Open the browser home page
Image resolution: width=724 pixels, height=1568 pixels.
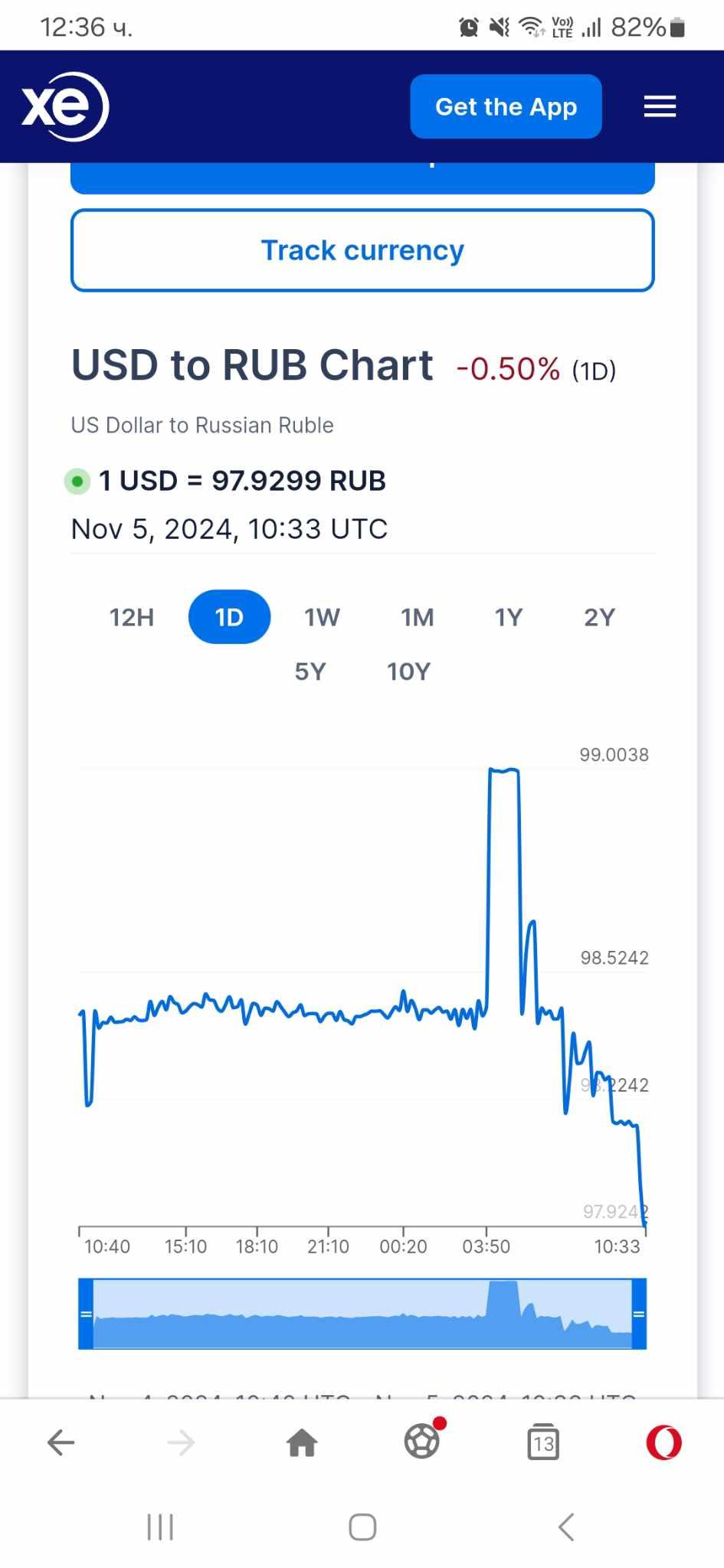tap(302, 1443)
